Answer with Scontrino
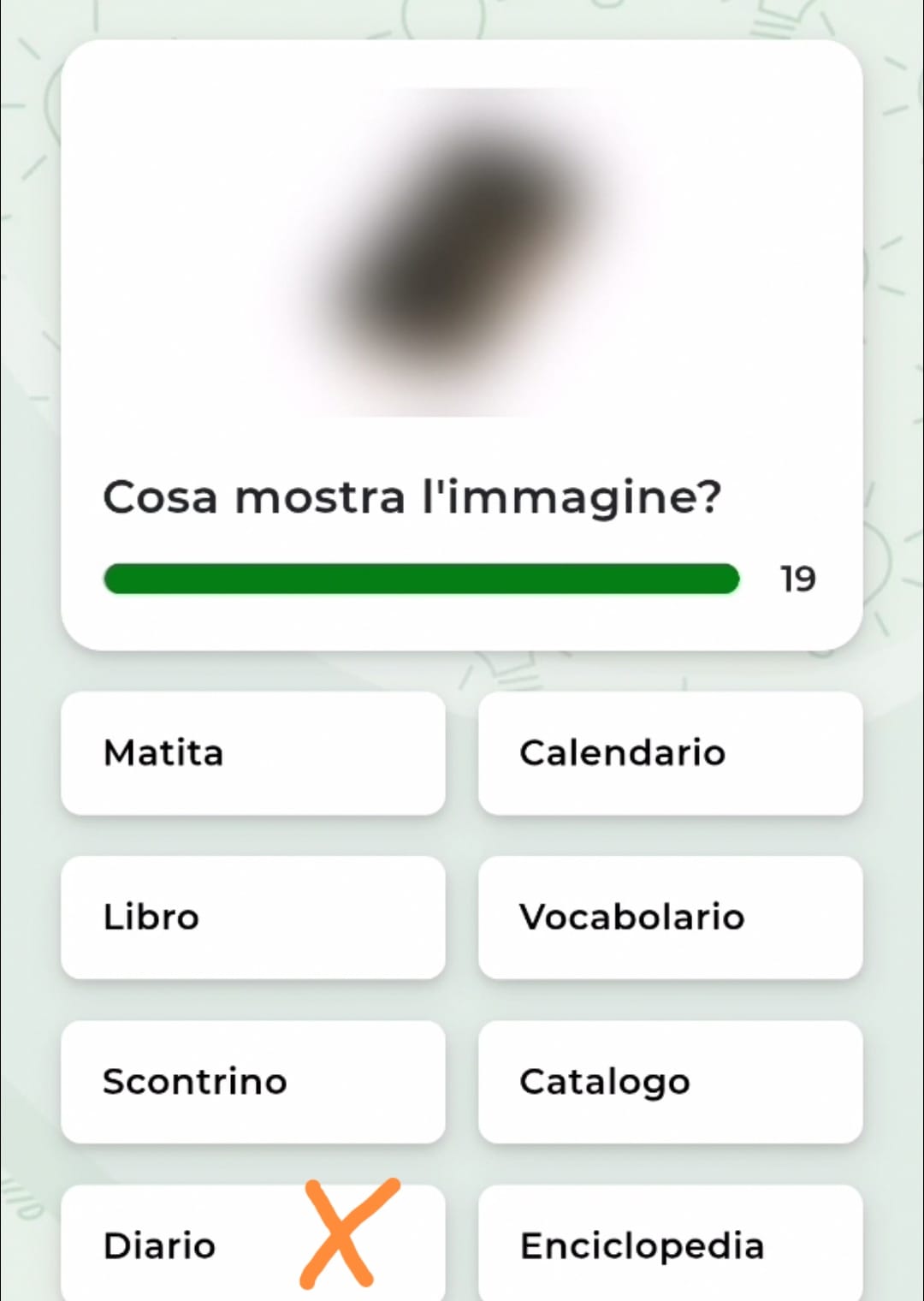Image resolution: width=924 pixels, height=1301 pixels. [253, 1082]
